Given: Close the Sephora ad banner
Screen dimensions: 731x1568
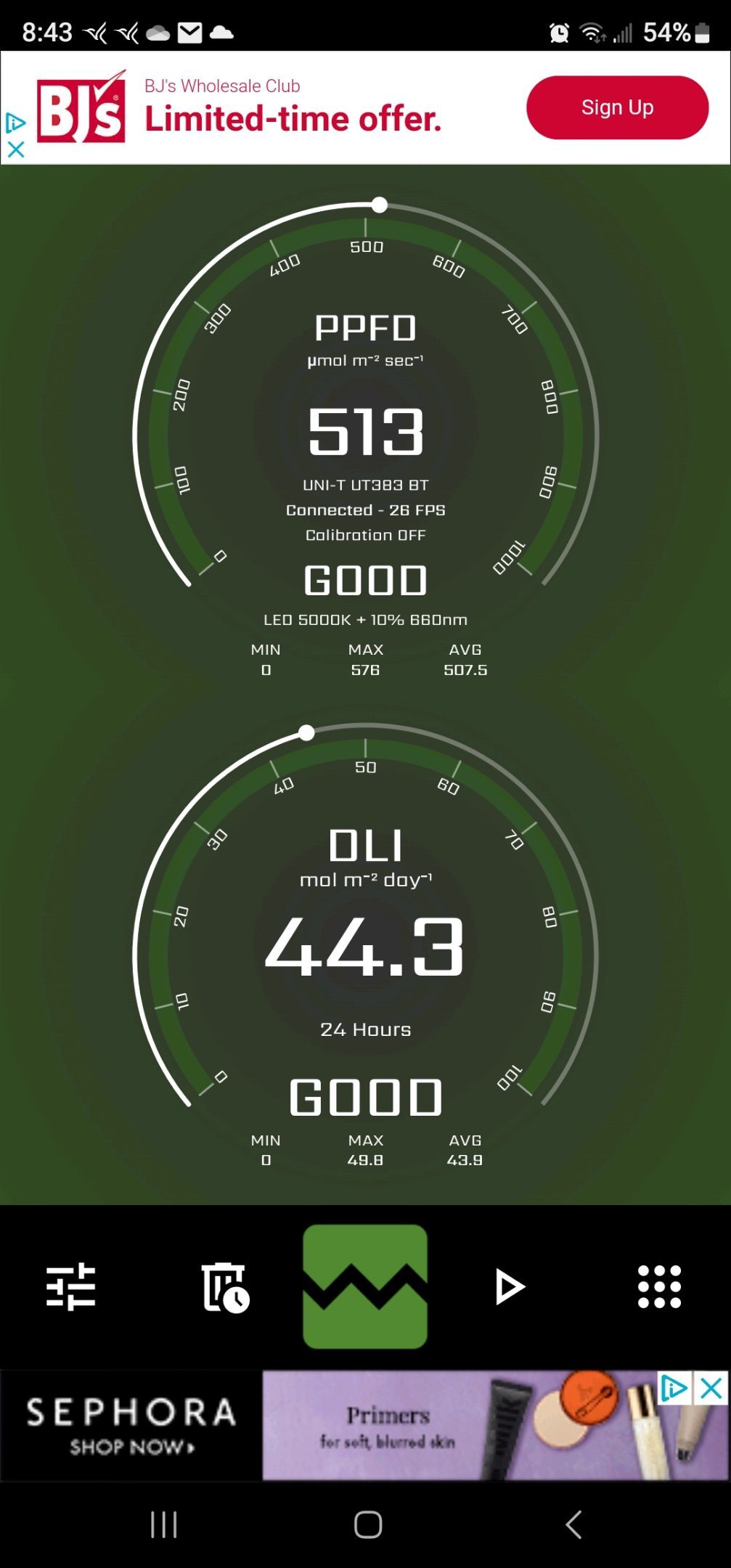Looking at the screenshot, I should pos(712,1389).
